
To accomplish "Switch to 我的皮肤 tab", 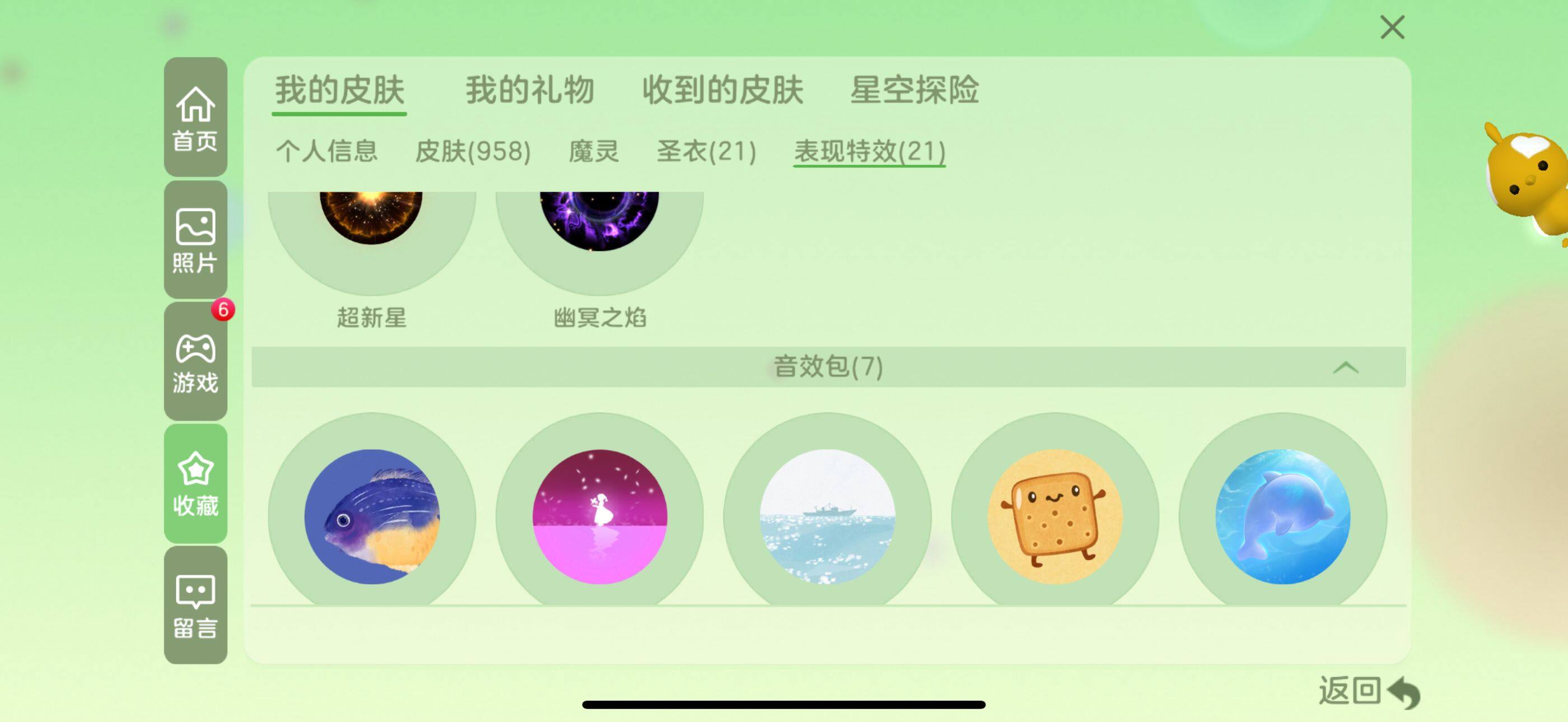I will (x=339, y=90).
